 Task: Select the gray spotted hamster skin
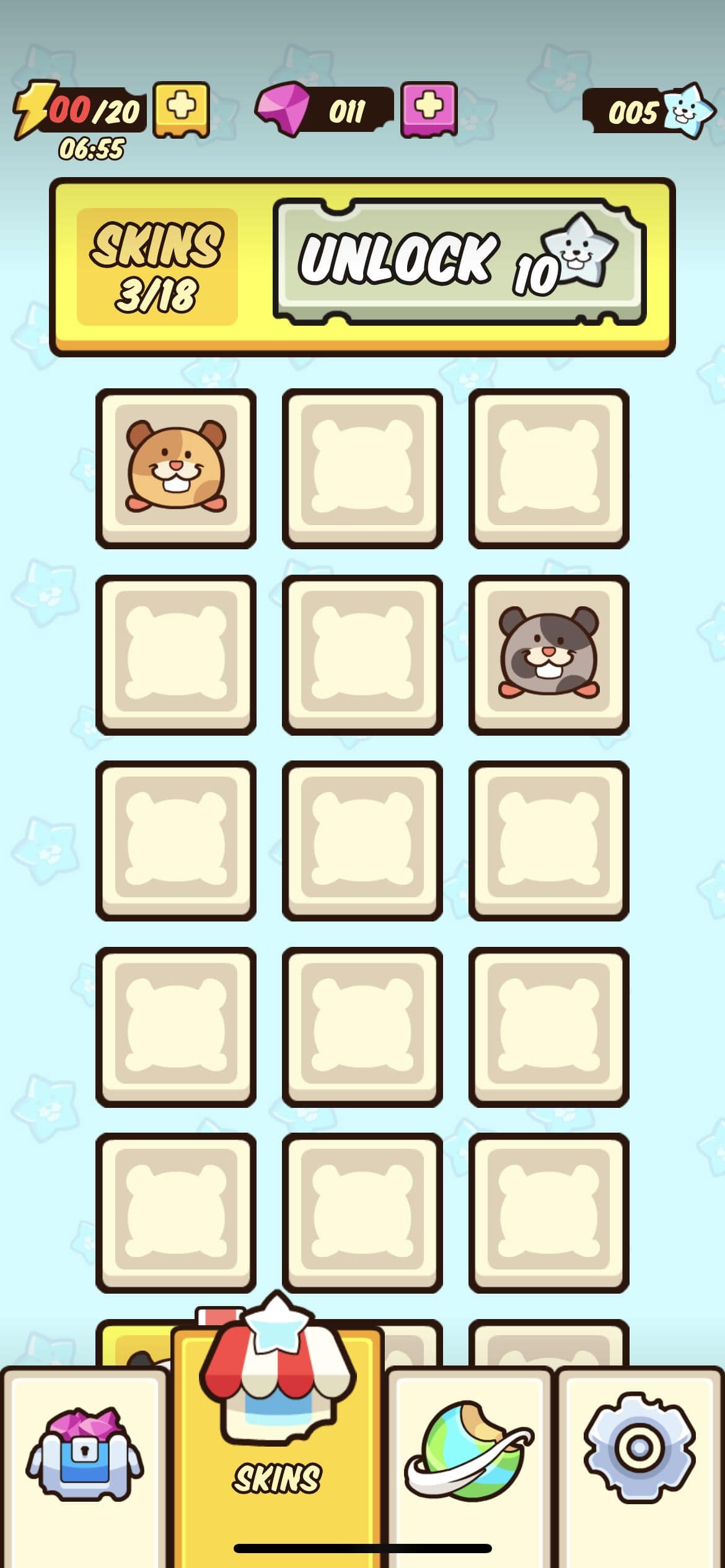pos(548,655)
